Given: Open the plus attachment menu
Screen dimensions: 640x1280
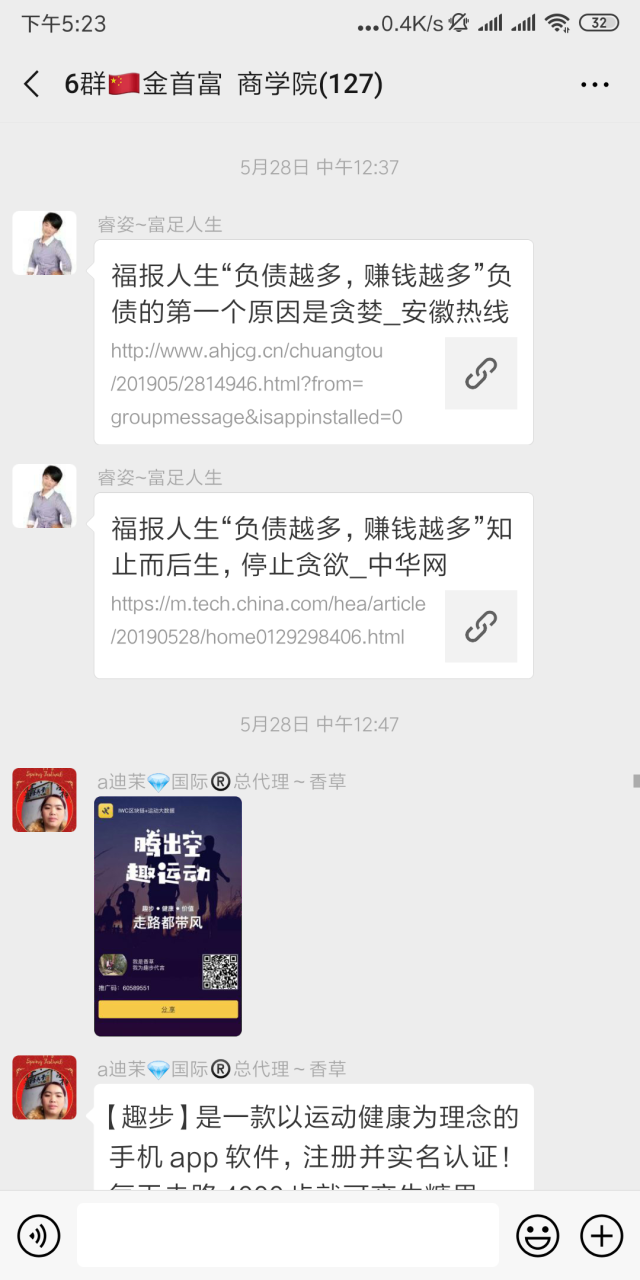Looking at the screenshot, I should (601, 1236).
